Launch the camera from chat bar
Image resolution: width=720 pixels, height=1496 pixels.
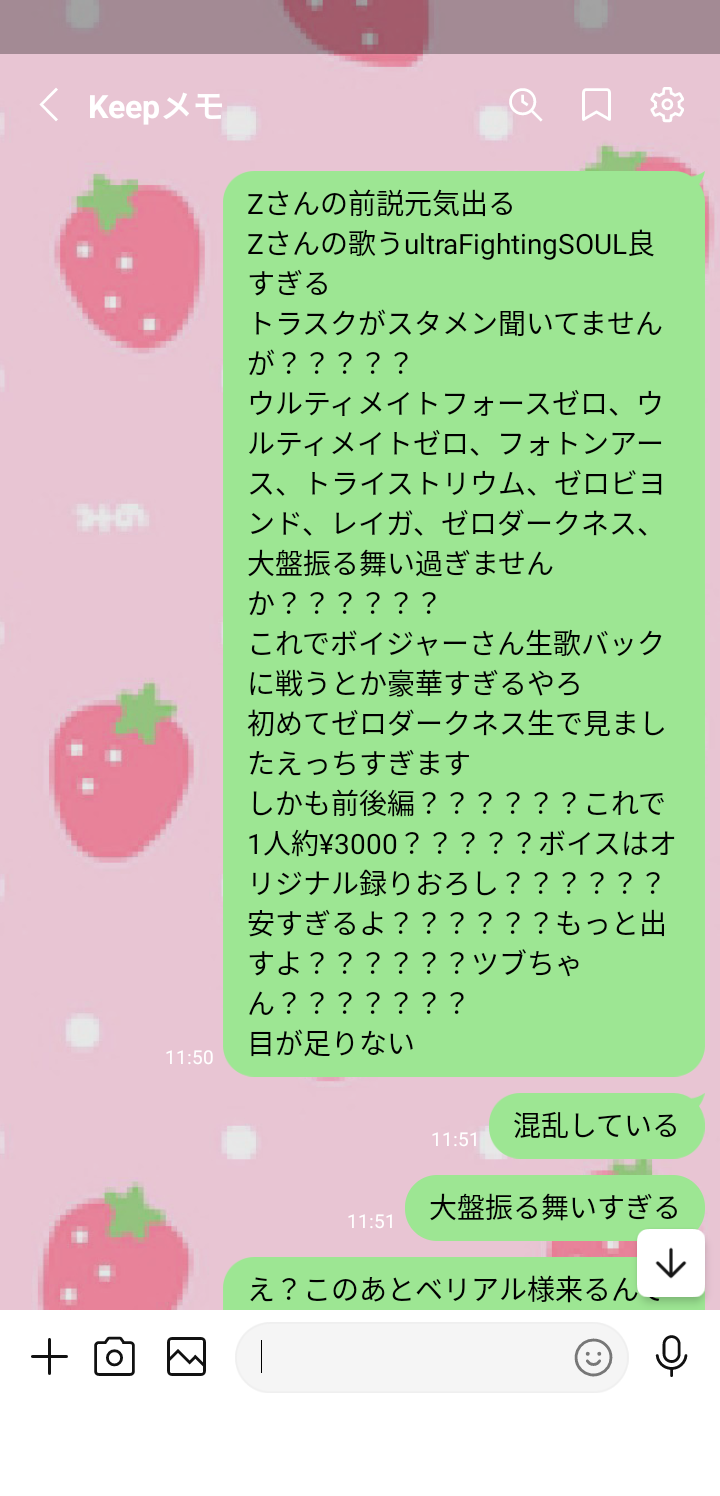pyautogui.click(x=115, y=1357)
